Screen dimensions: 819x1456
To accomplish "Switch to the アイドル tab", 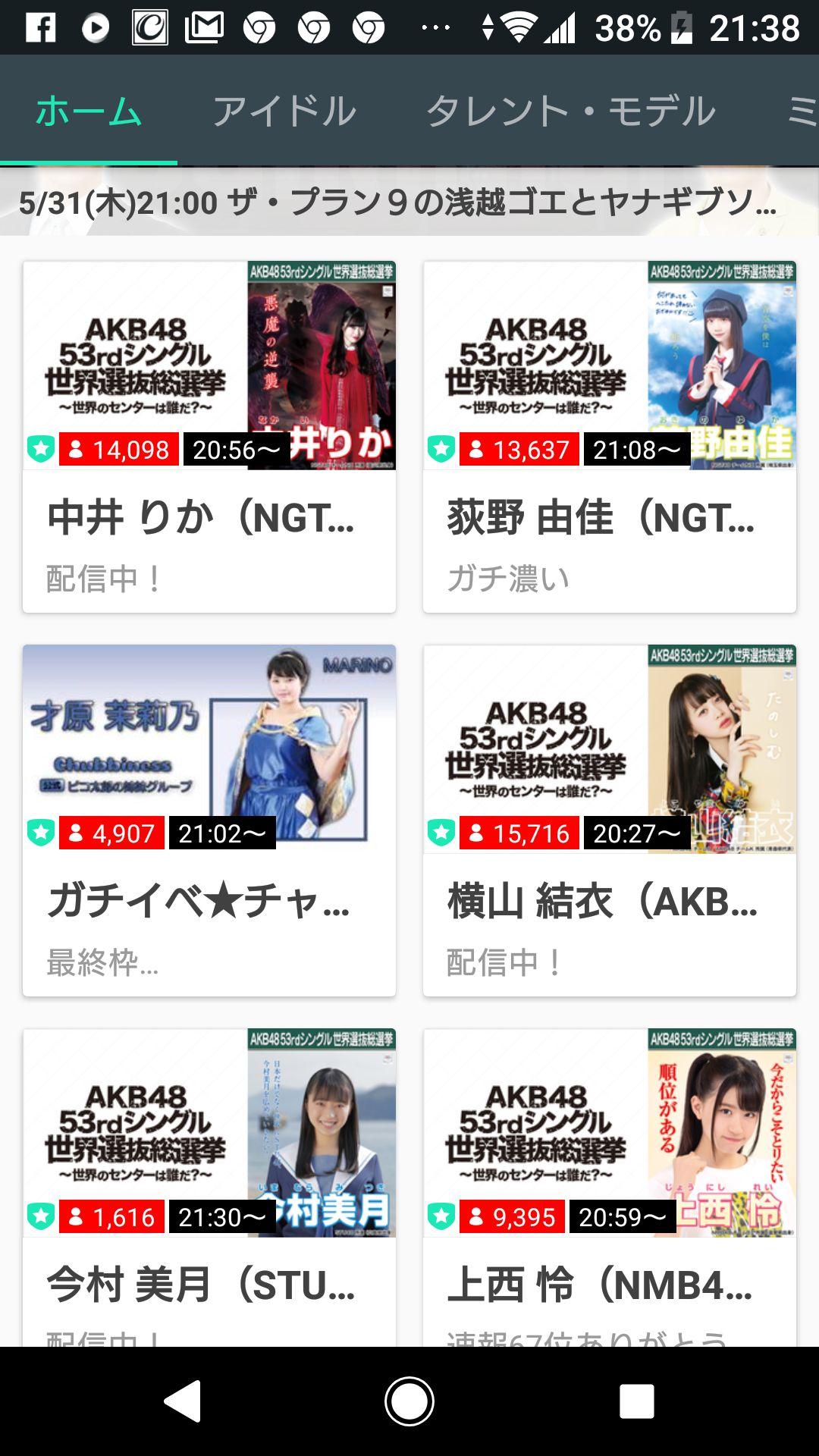I will click(284, 111).
